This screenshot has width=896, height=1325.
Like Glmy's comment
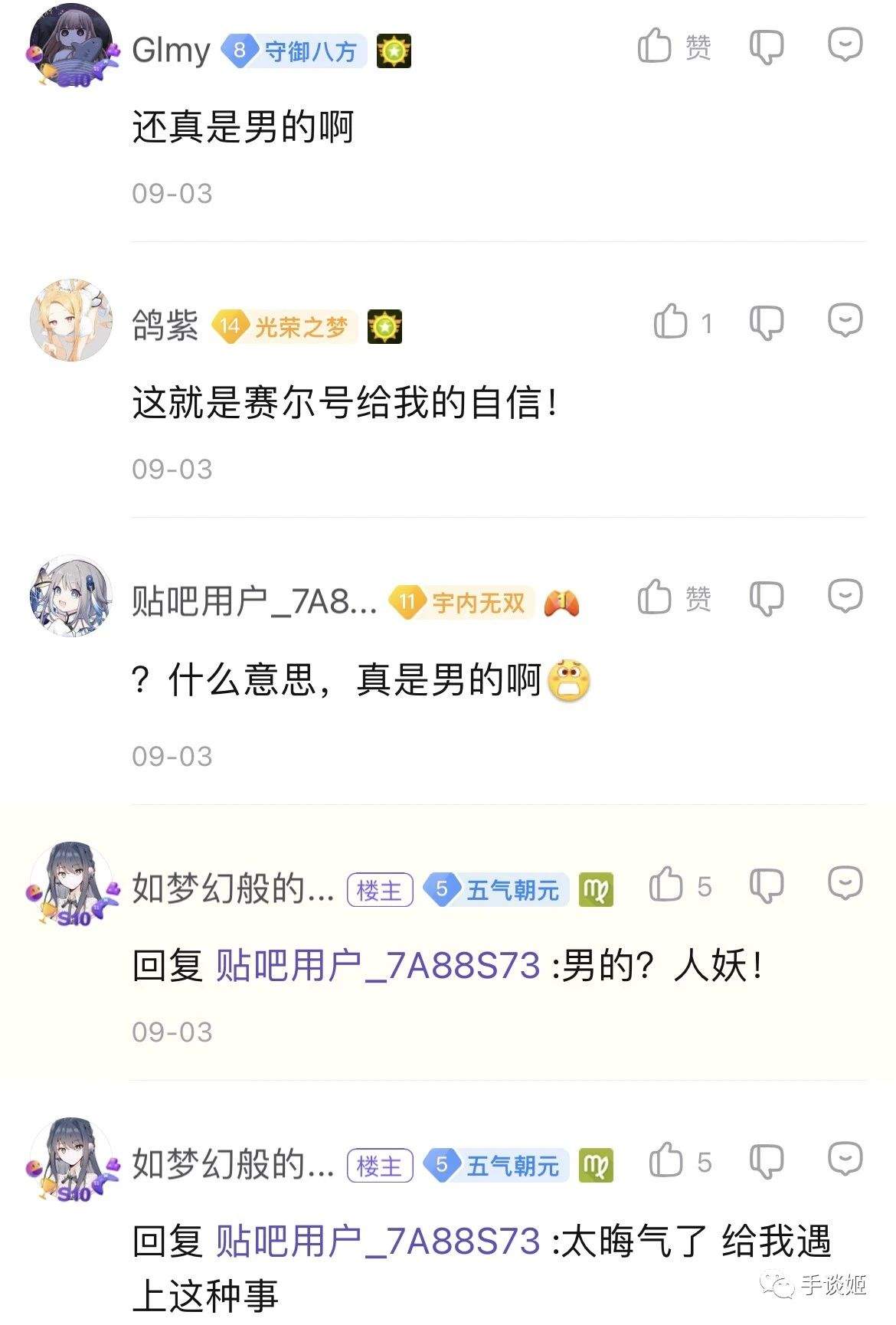pyautogui.click(x=656, y=46)
